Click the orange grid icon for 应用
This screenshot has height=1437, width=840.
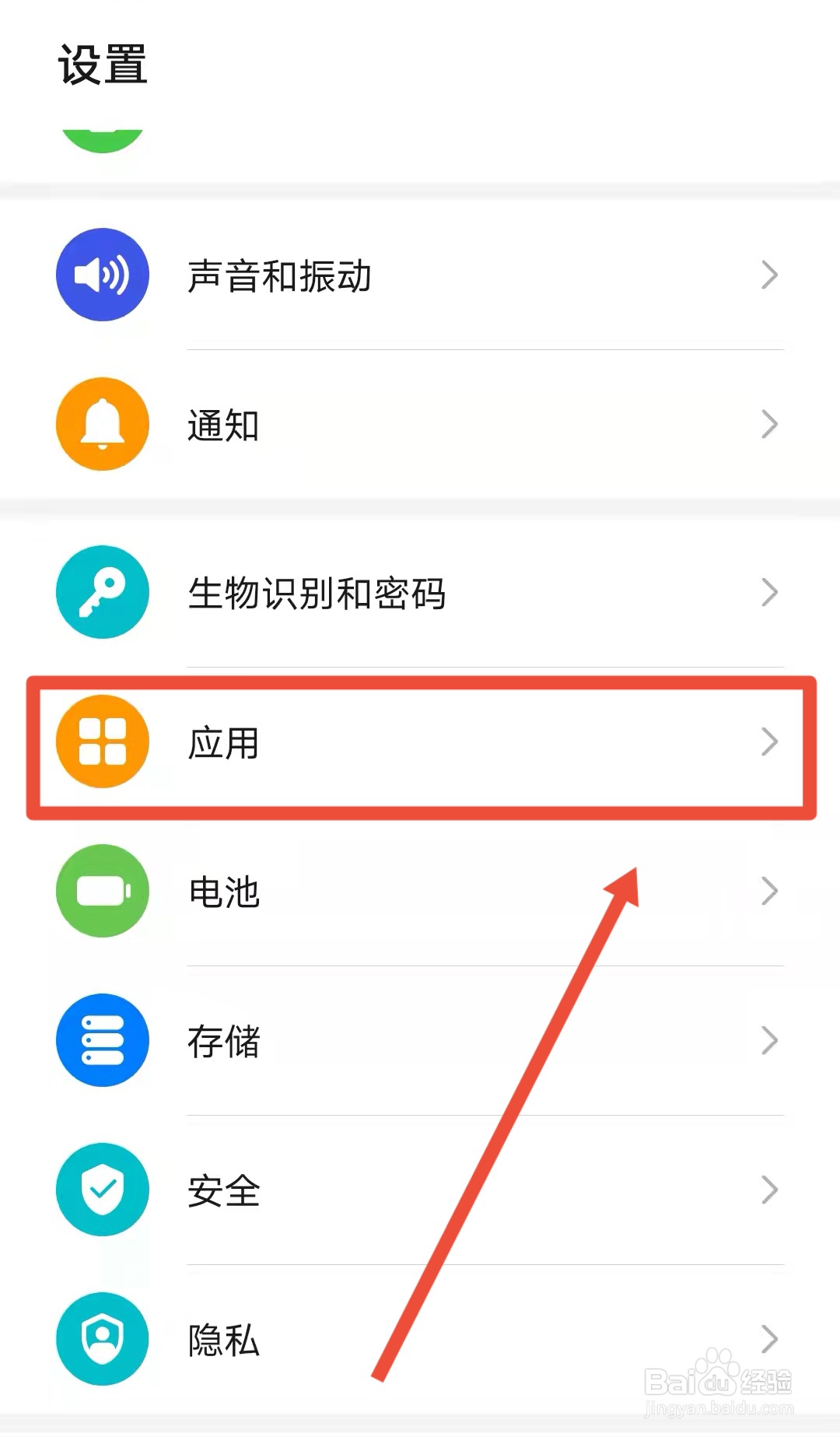click(102, 742)
